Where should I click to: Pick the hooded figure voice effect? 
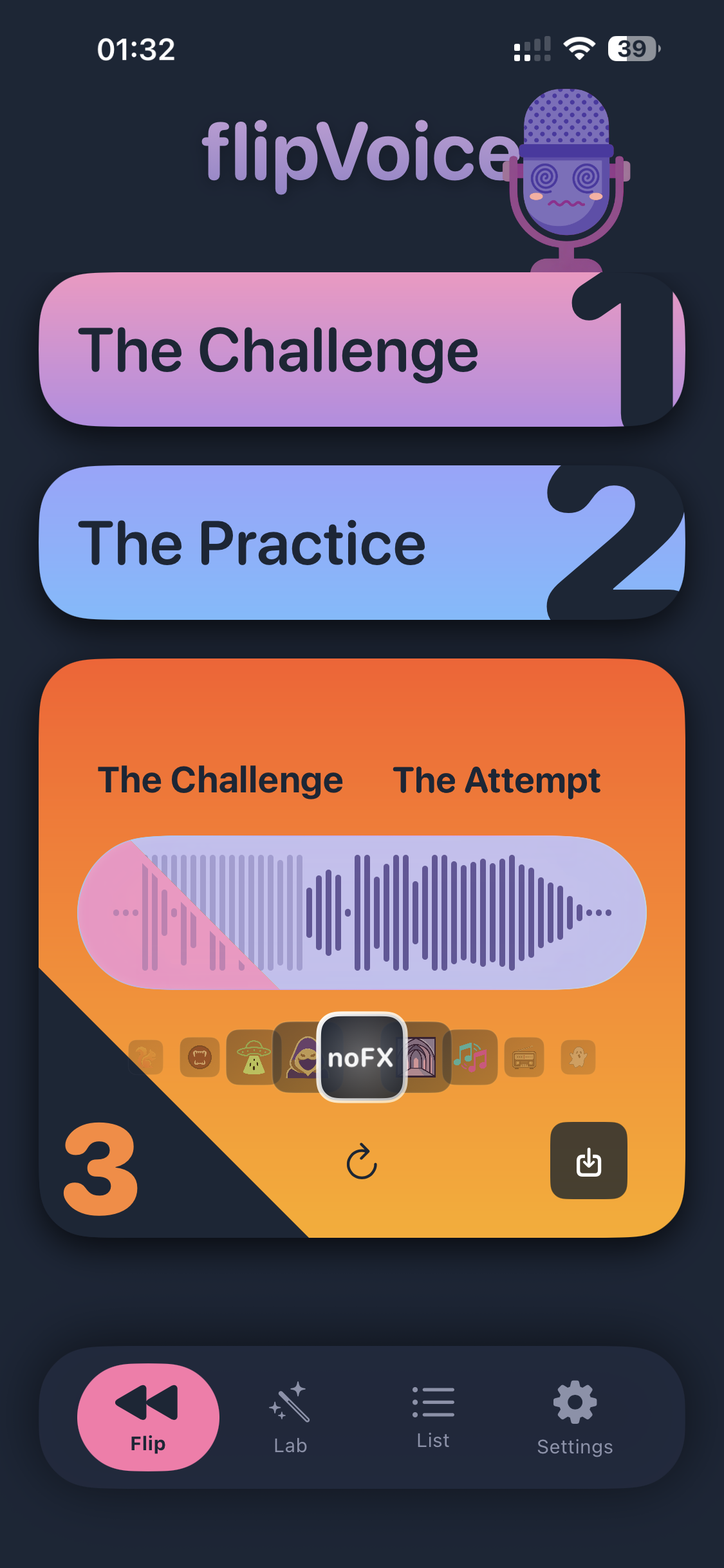coord(300,1057)
